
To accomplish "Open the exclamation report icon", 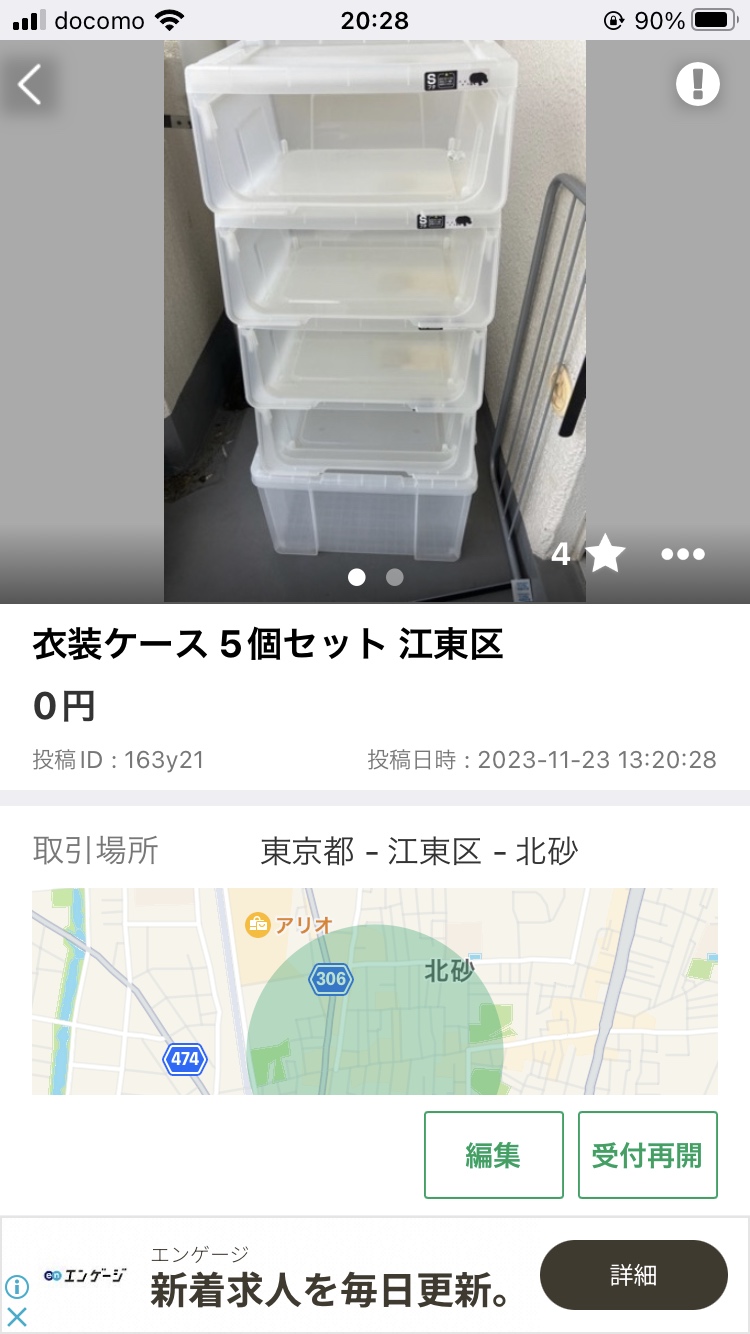I will (x=697, y=83).
